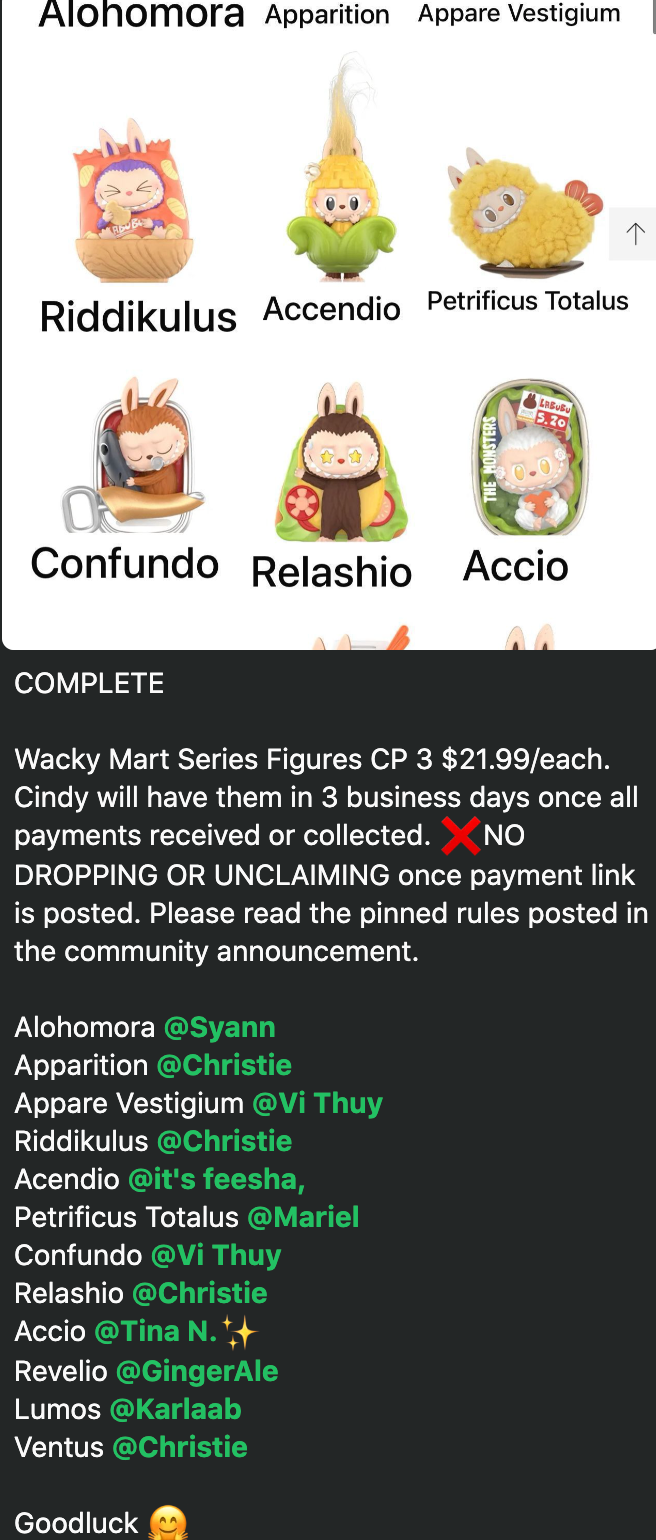656x1540 pixels.
Task: Tap the @Christie mention beside Riddikulus
Action: [x=224, y=1141]
